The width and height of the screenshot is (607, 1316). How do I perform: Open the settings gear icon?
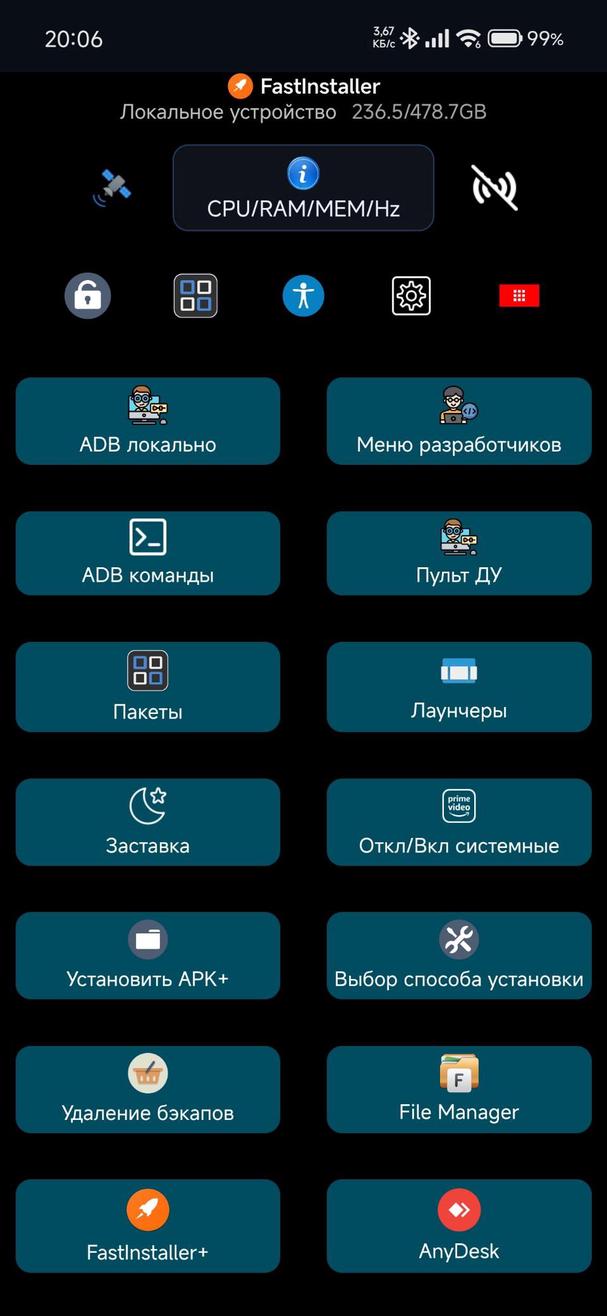coord(411,296)
